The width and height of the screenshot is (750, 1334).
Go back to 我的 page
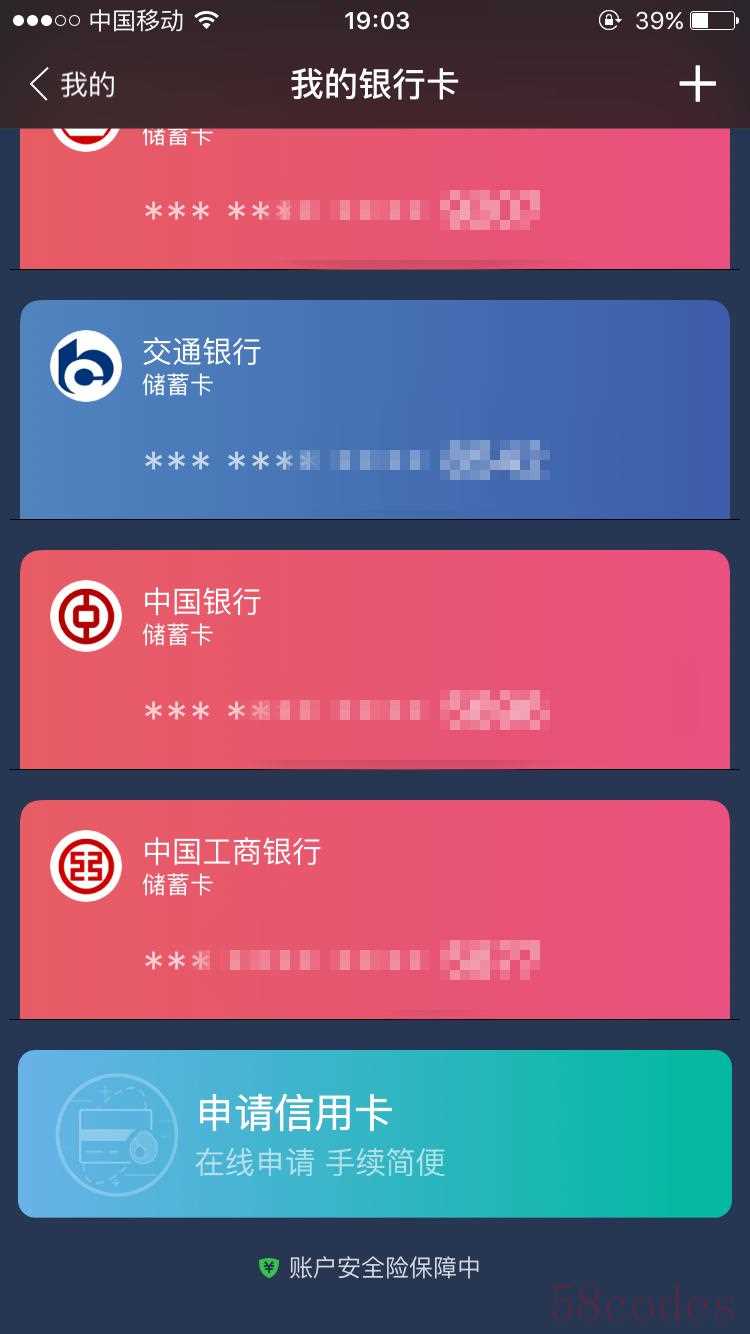[x=72, y=85]
